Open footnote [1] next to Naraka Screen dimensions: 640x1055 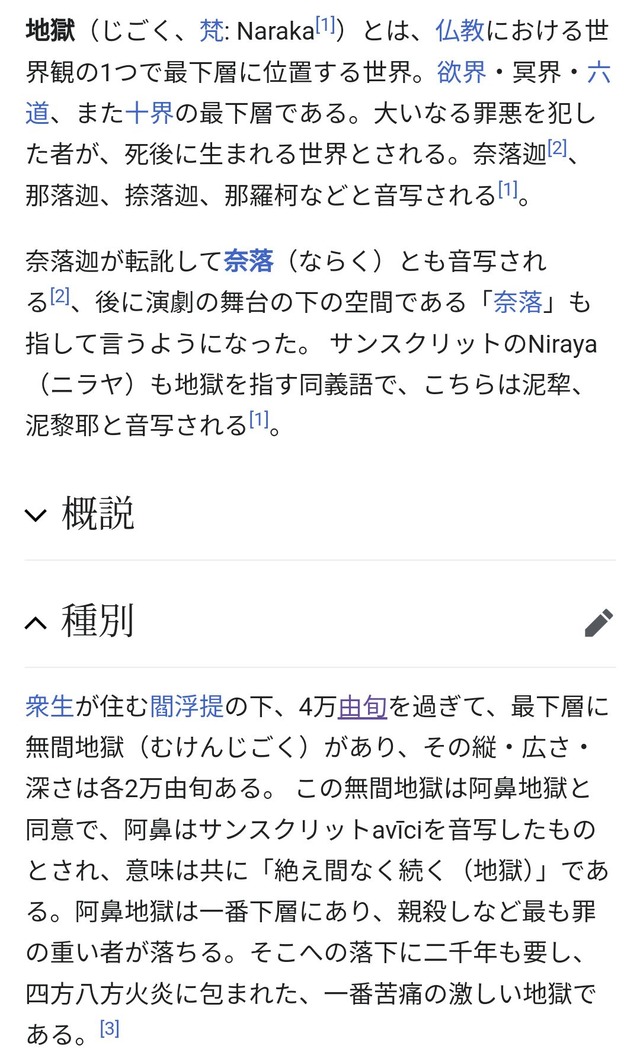[325, 27]
